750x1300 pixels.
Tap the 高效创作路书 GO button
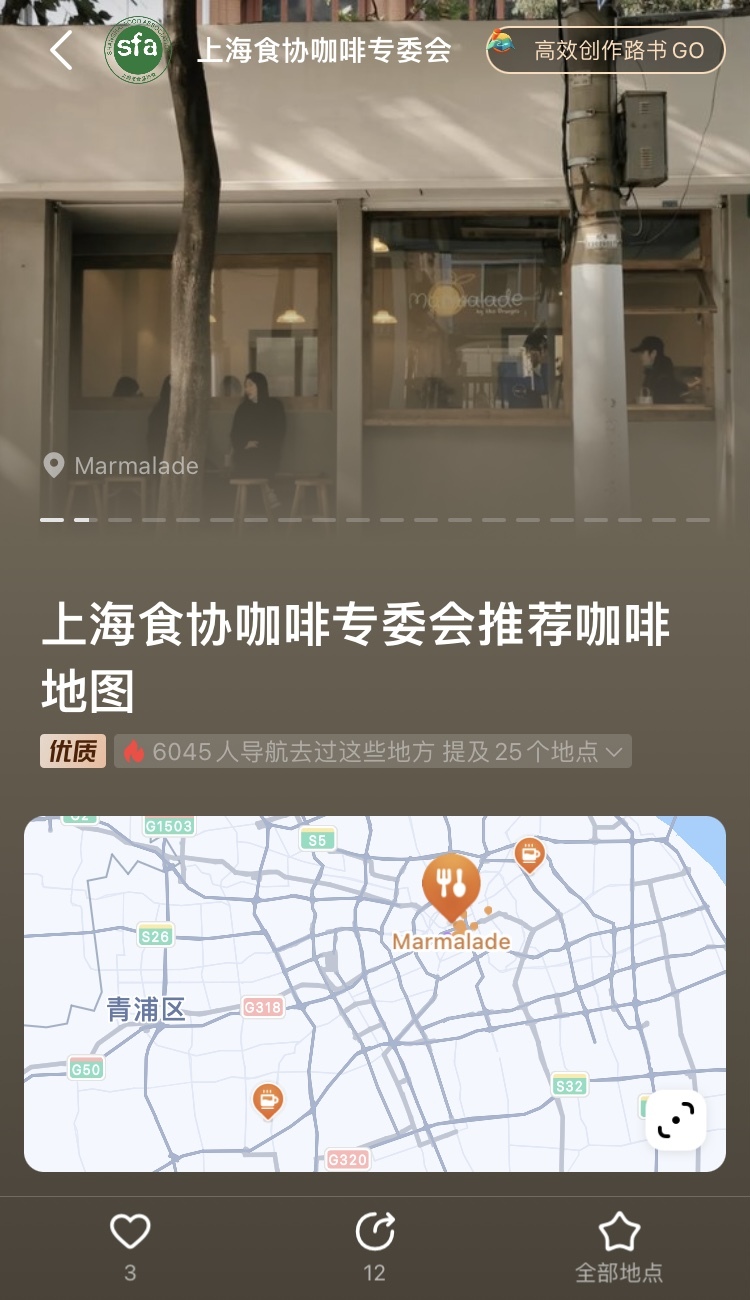606,50
